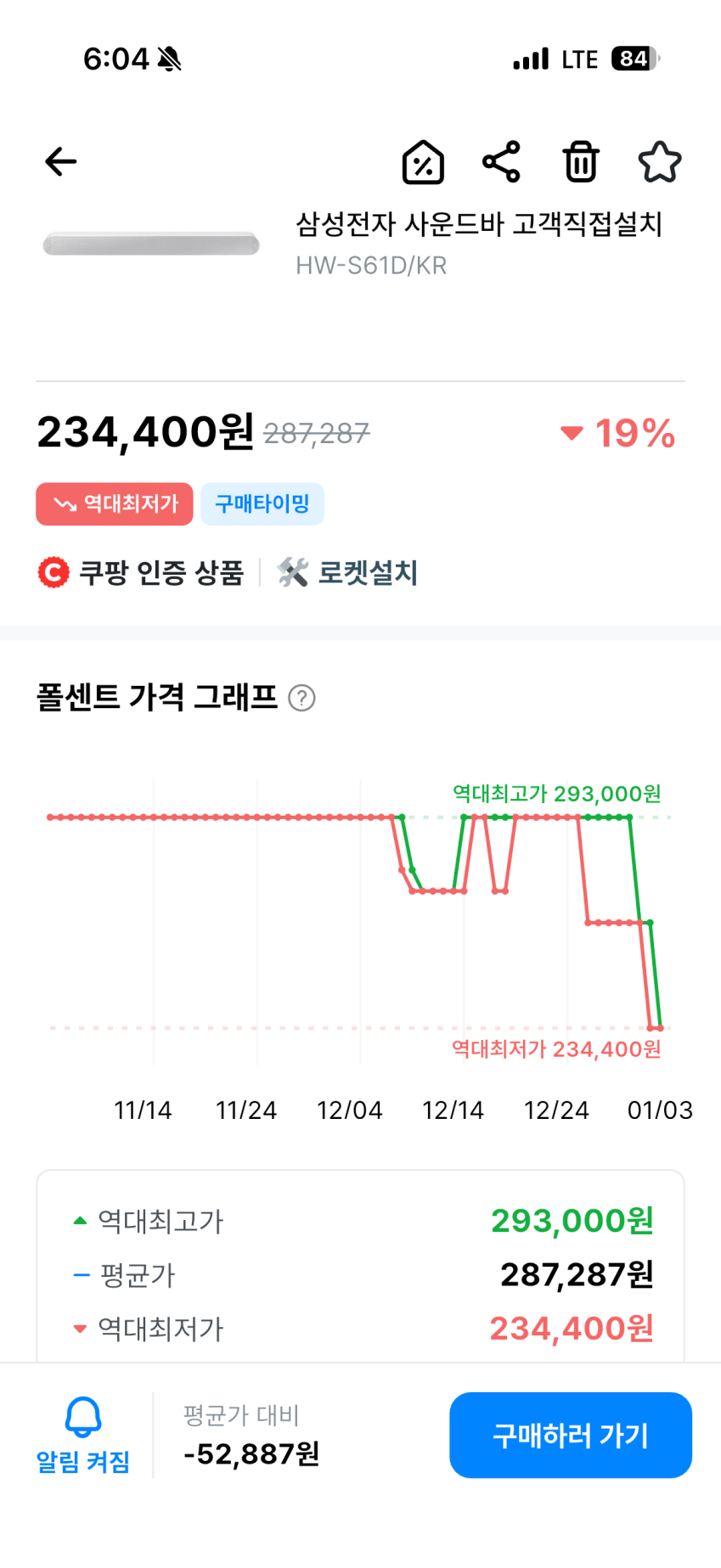Tap the 구매타이밍 blue chip

click(262, 504)
